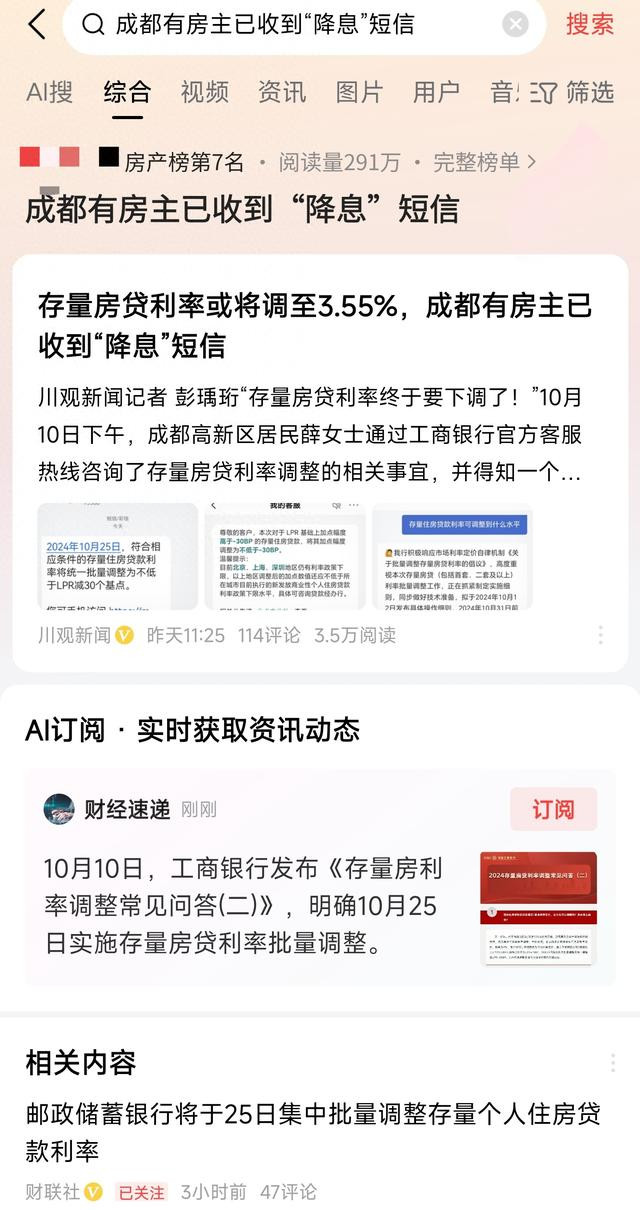The image size is (640, 1210).
Task: Open the 筛选 filter options
Action: tap(572, 92)
